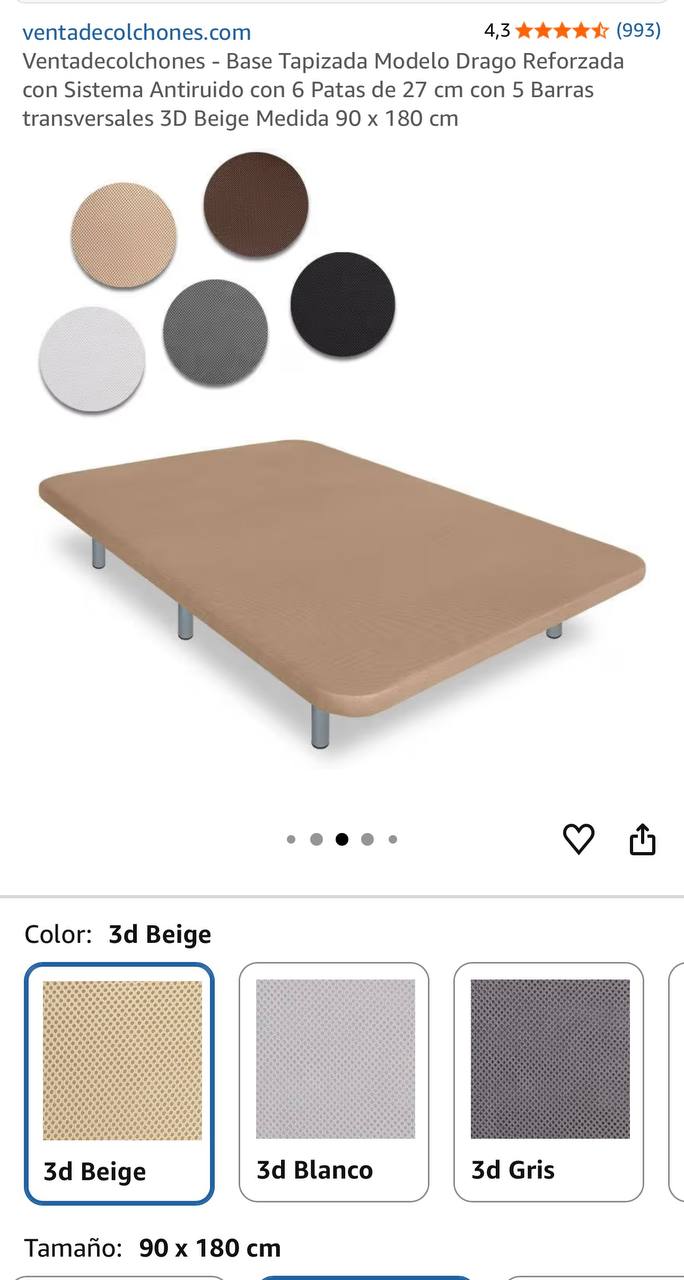Viewport: 684px width, 1280px height.
Task: Pick the 3d Gris color option
Action: click(x=548, y=1082)
